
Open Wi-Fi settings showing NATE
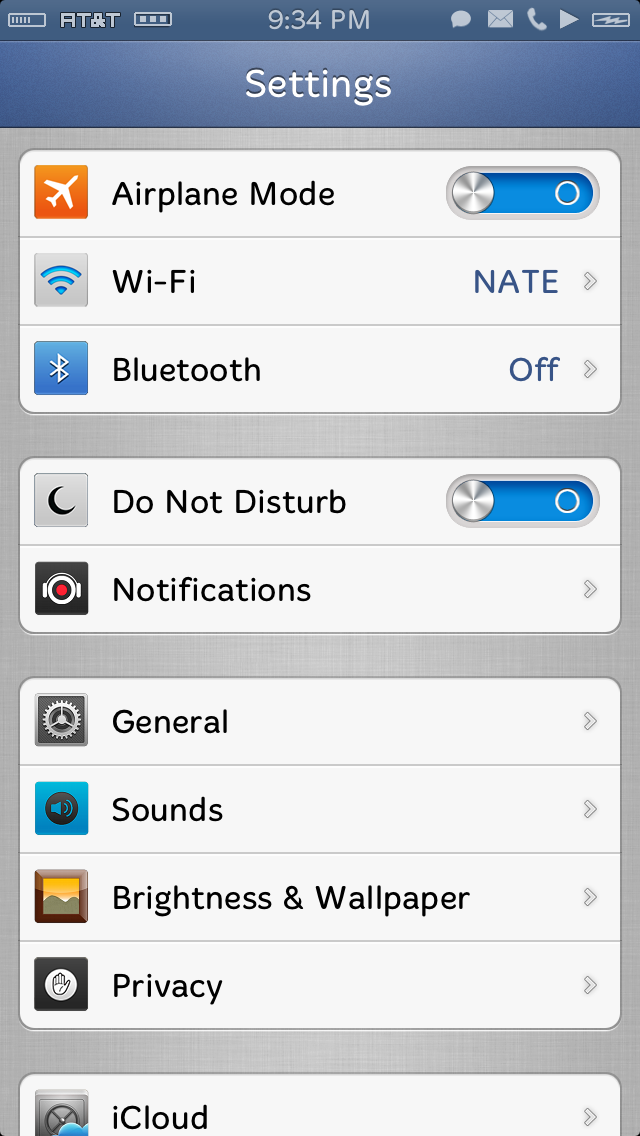(320, 282)
